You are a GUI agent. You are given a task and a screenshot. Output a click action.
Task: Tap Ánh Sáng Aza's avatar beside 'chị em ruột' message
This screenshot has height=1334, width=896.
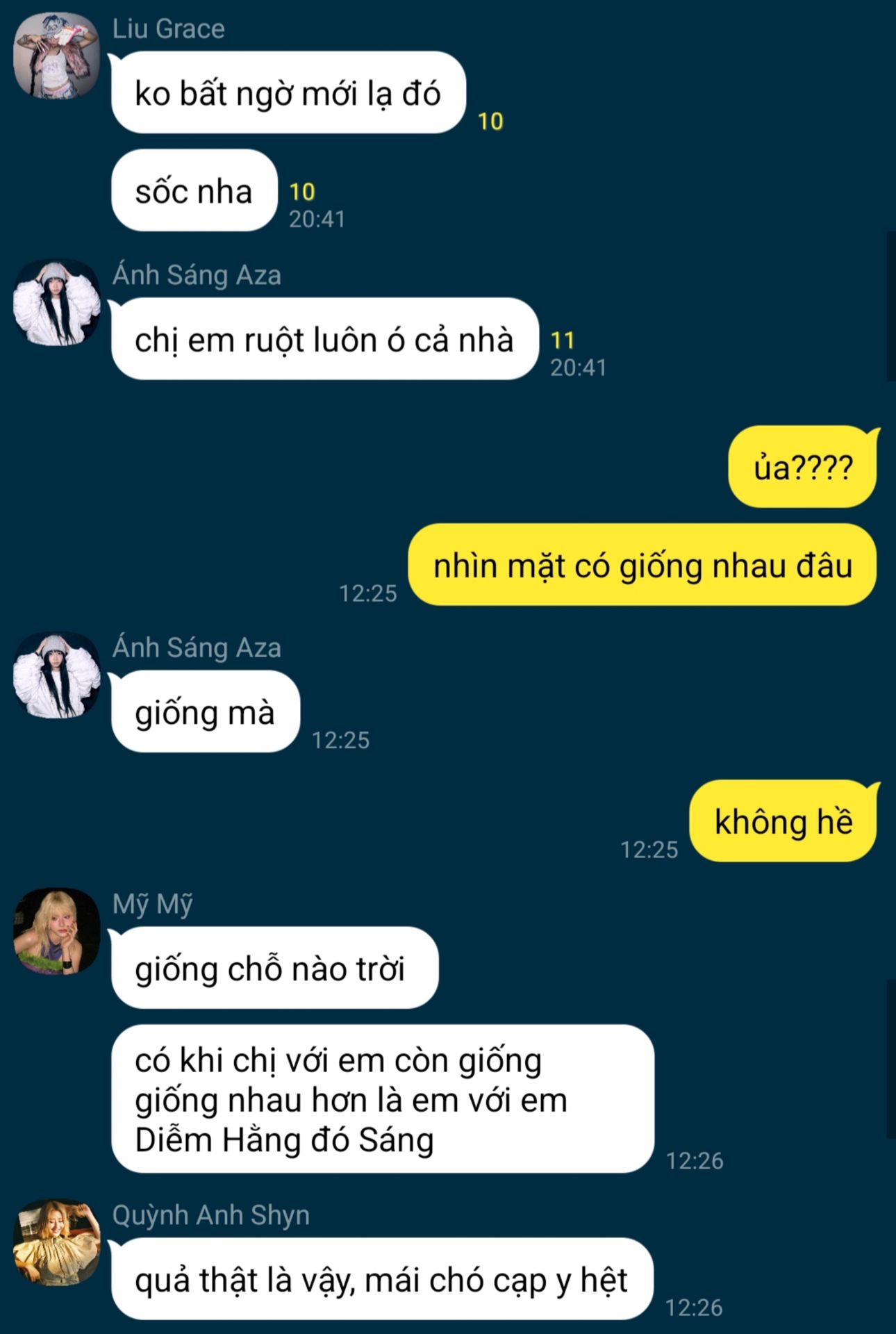point(57,303)
